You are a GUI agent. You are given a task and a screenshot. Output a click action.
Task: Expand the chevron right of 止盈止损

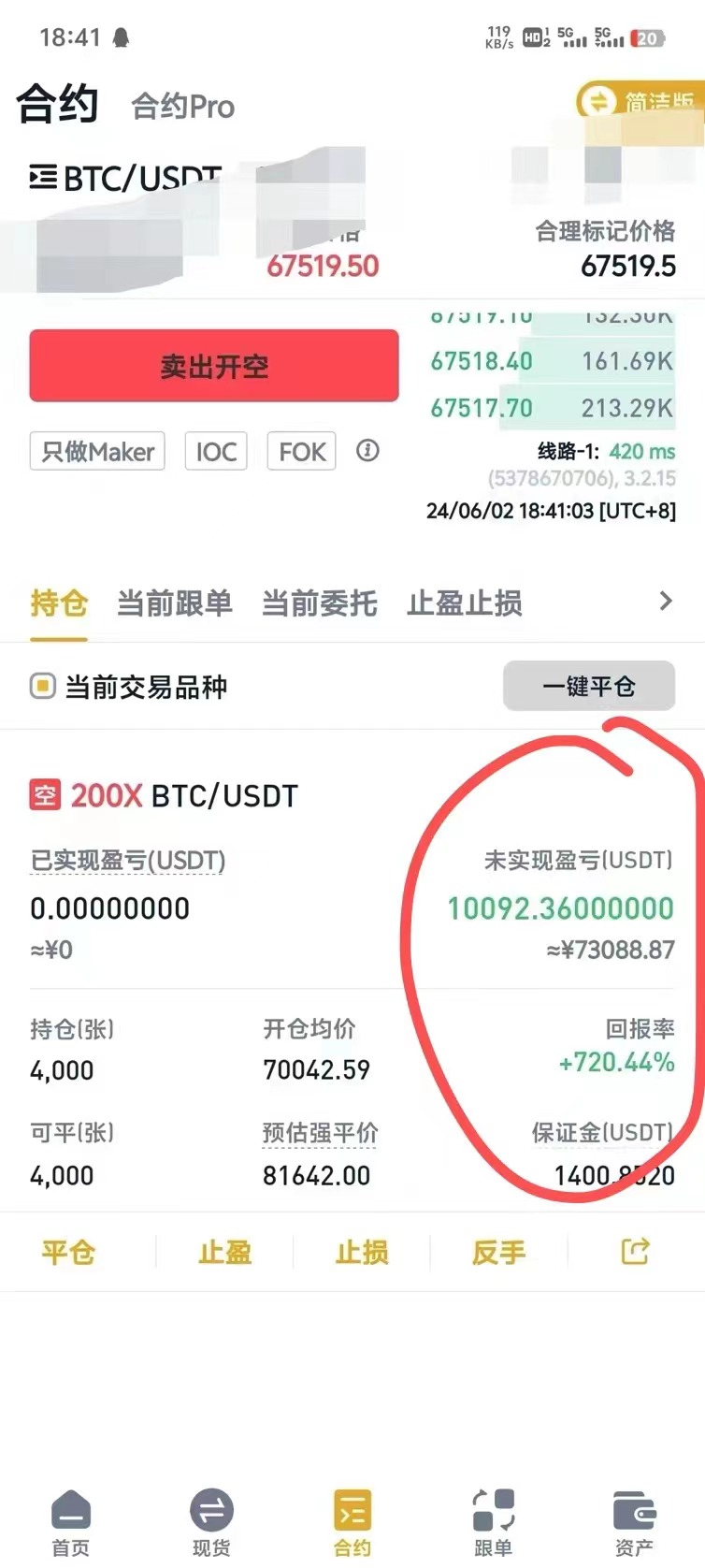666,602
